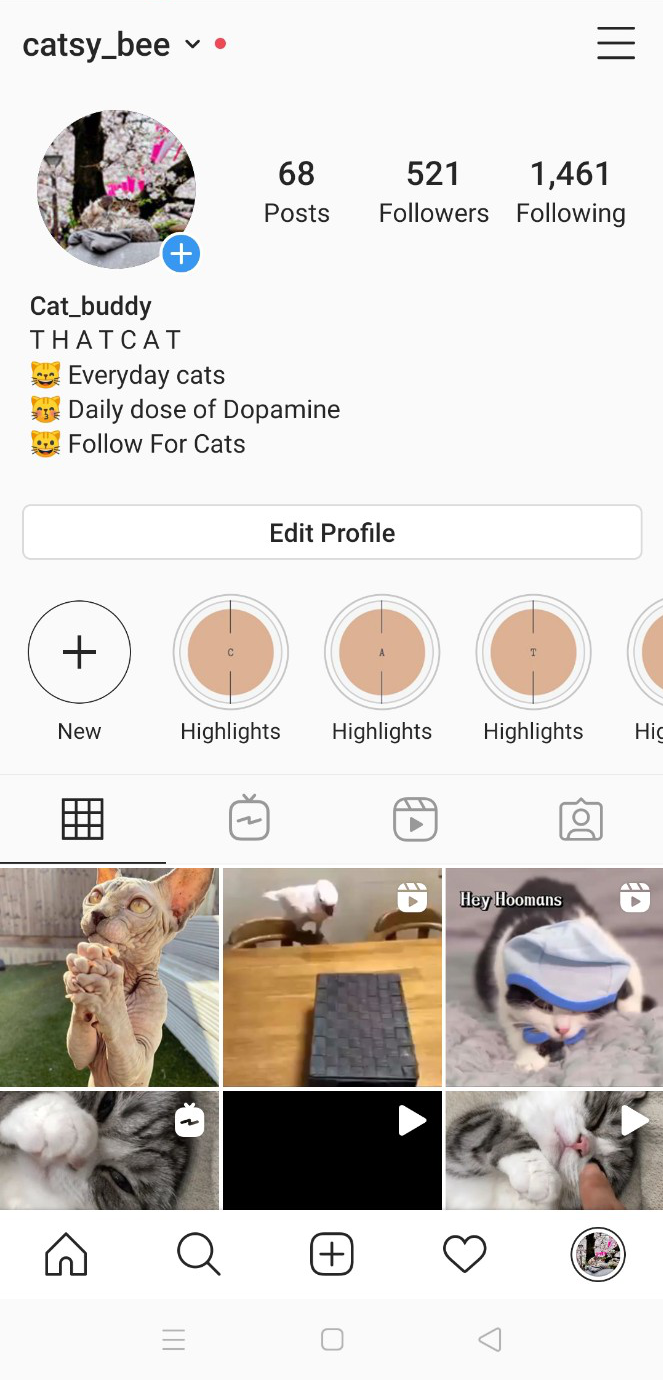The image size is (664, 1380).
Task: Open the highlight labeled A
Action: tap(382, 653)
